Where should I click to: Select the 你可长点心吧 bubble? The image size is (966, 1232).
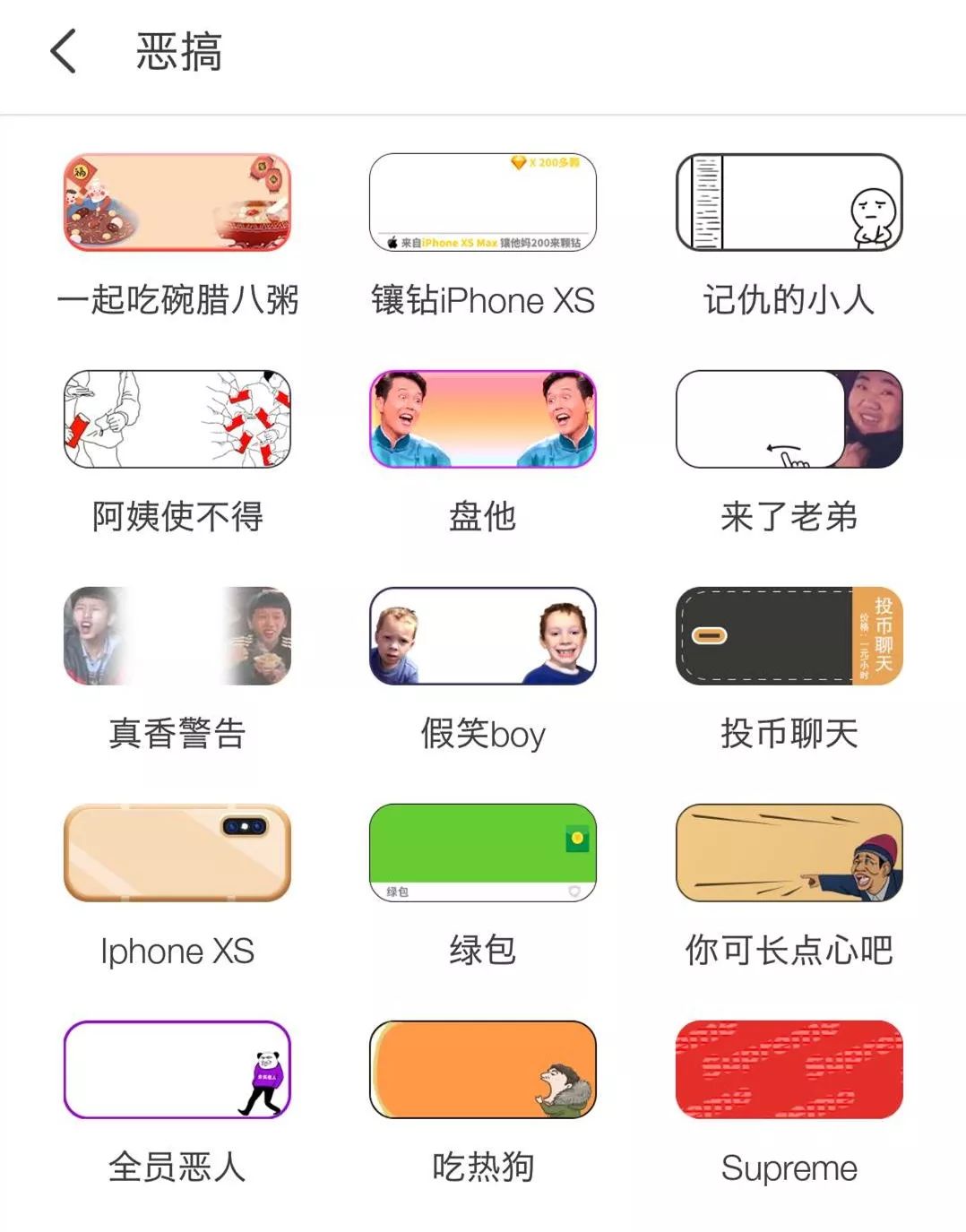click(x=789, y=853)
